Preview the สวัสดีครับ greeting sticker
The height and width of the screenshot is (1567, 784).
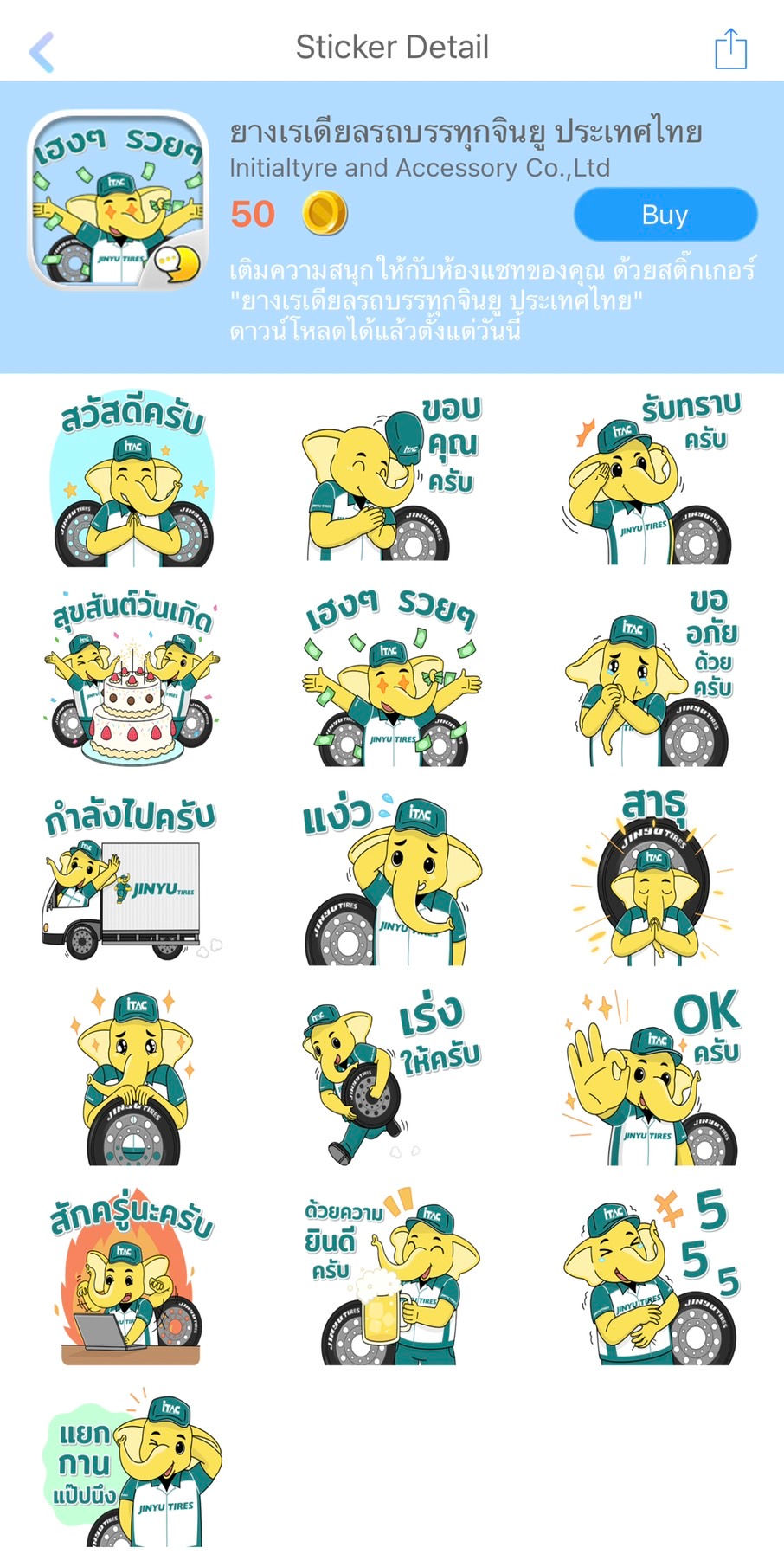pos(132,479)
